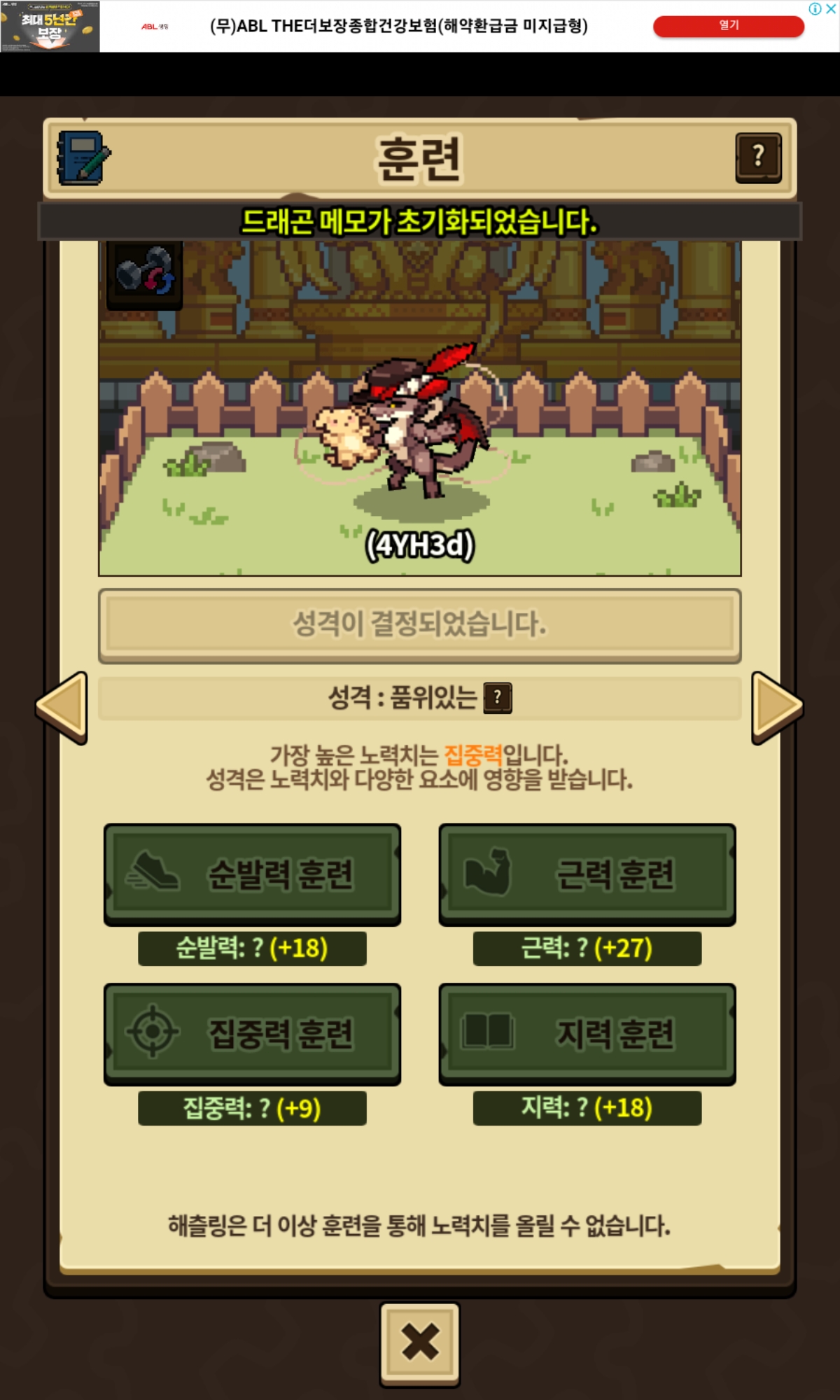840x1400 pixels.
Task: Dismiss the ad banner
Action: (831, 8)
